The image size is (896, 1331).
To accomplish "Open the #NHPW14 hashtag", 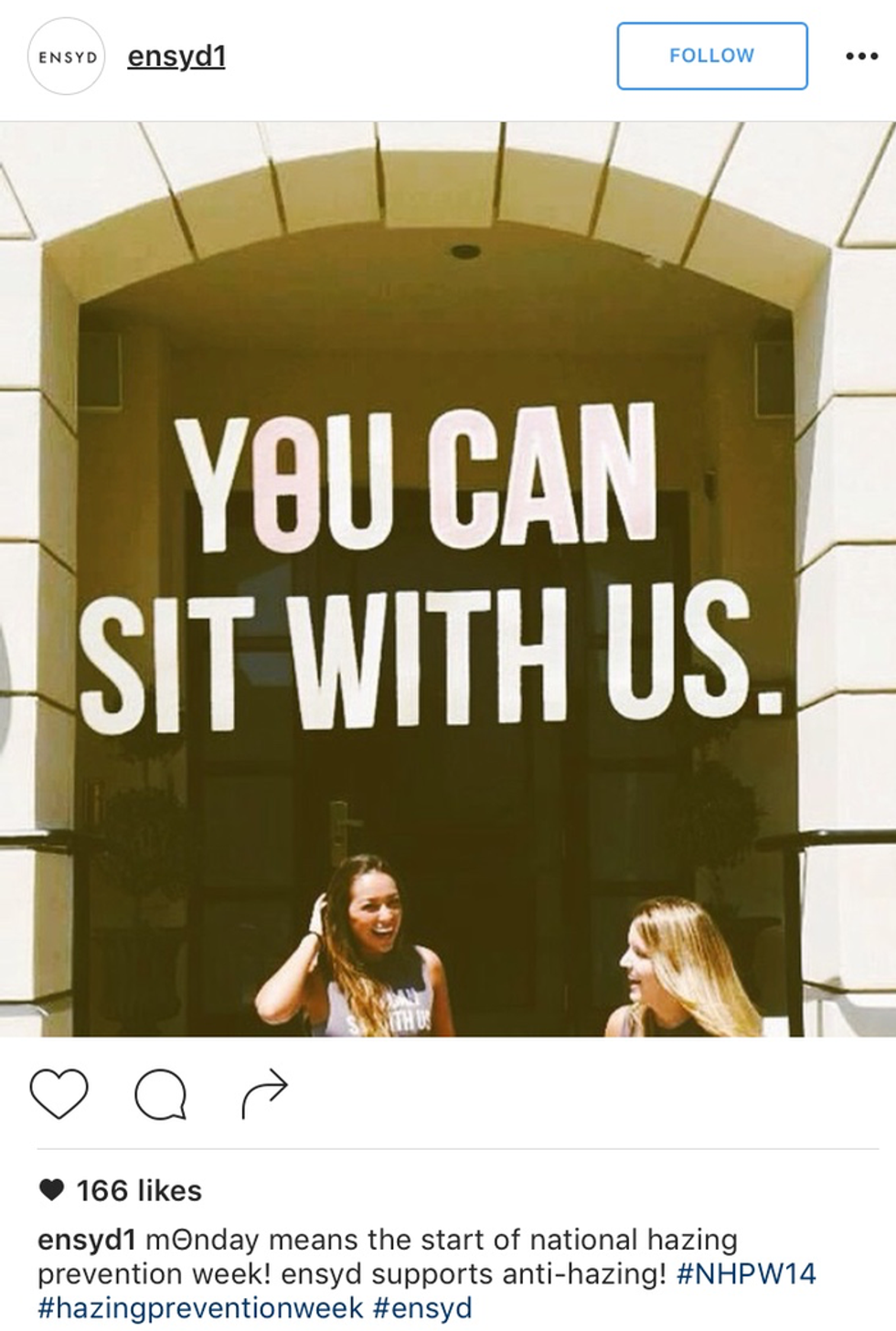I will [x=746, y=1273].
